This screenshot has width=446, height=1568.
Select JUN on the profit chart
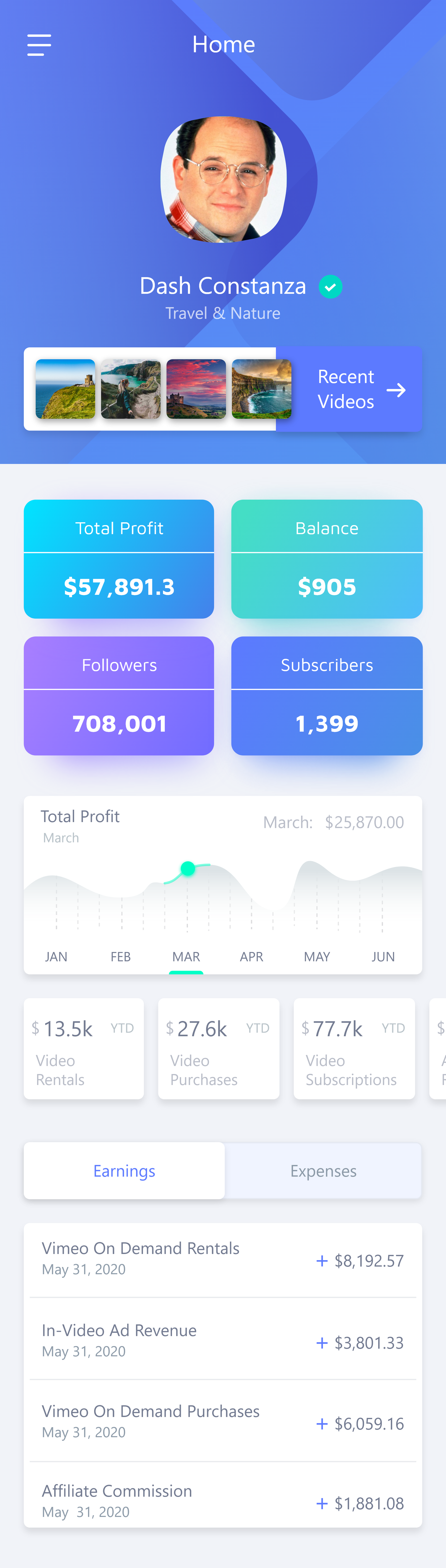(383, 956)
